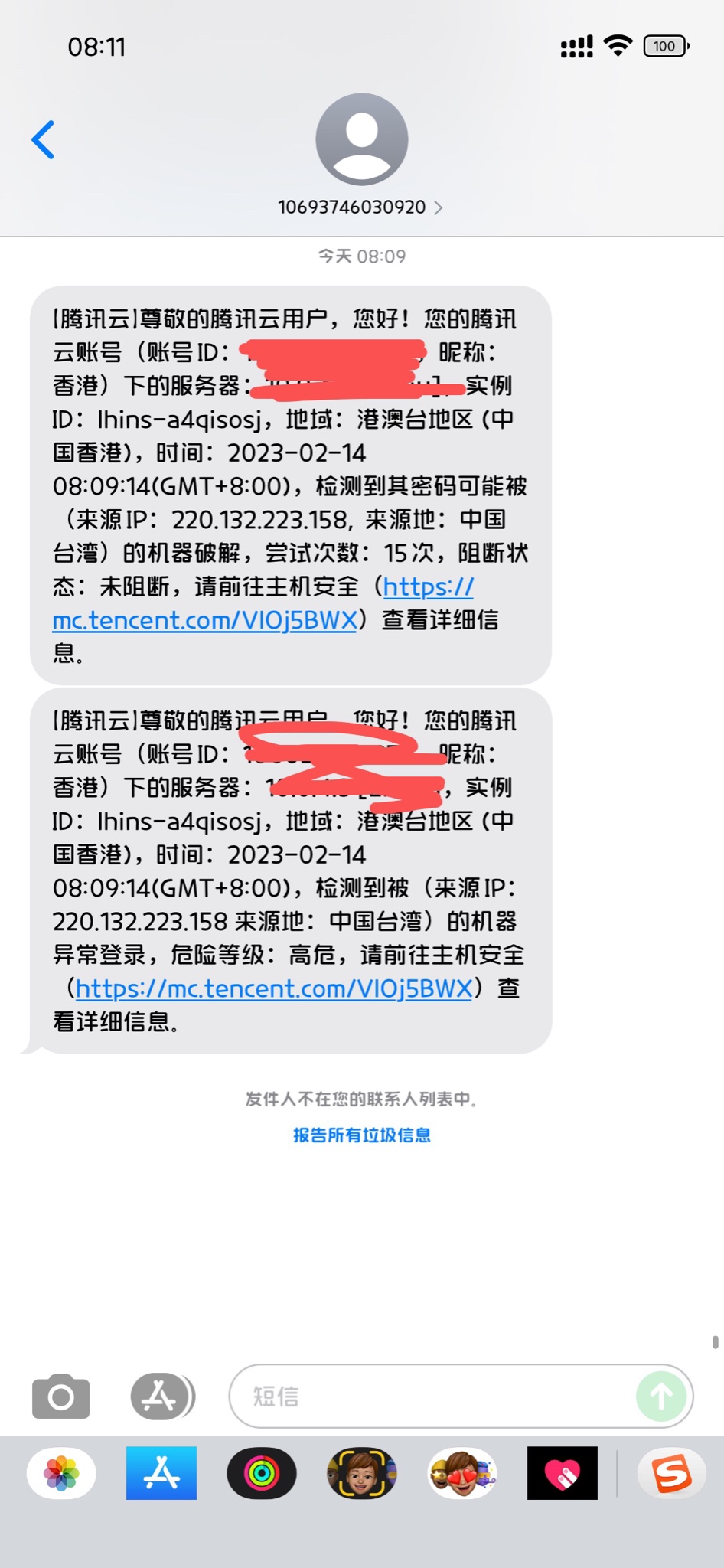Open the mc.tencent.com link in second message
This screenshot has height=1568, width=724.
click(x=273, y=988)
